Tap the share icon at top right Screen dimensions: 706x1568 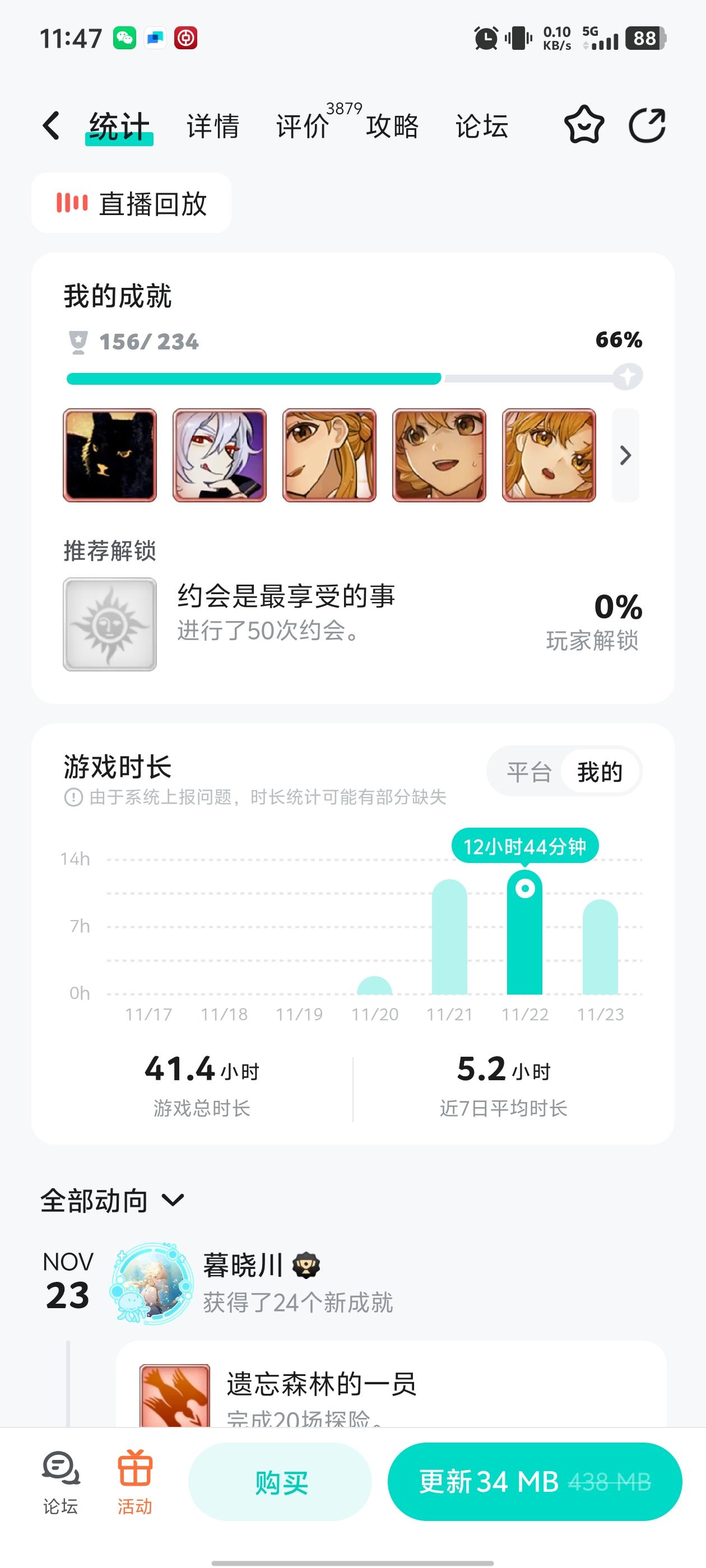[648, 125]
